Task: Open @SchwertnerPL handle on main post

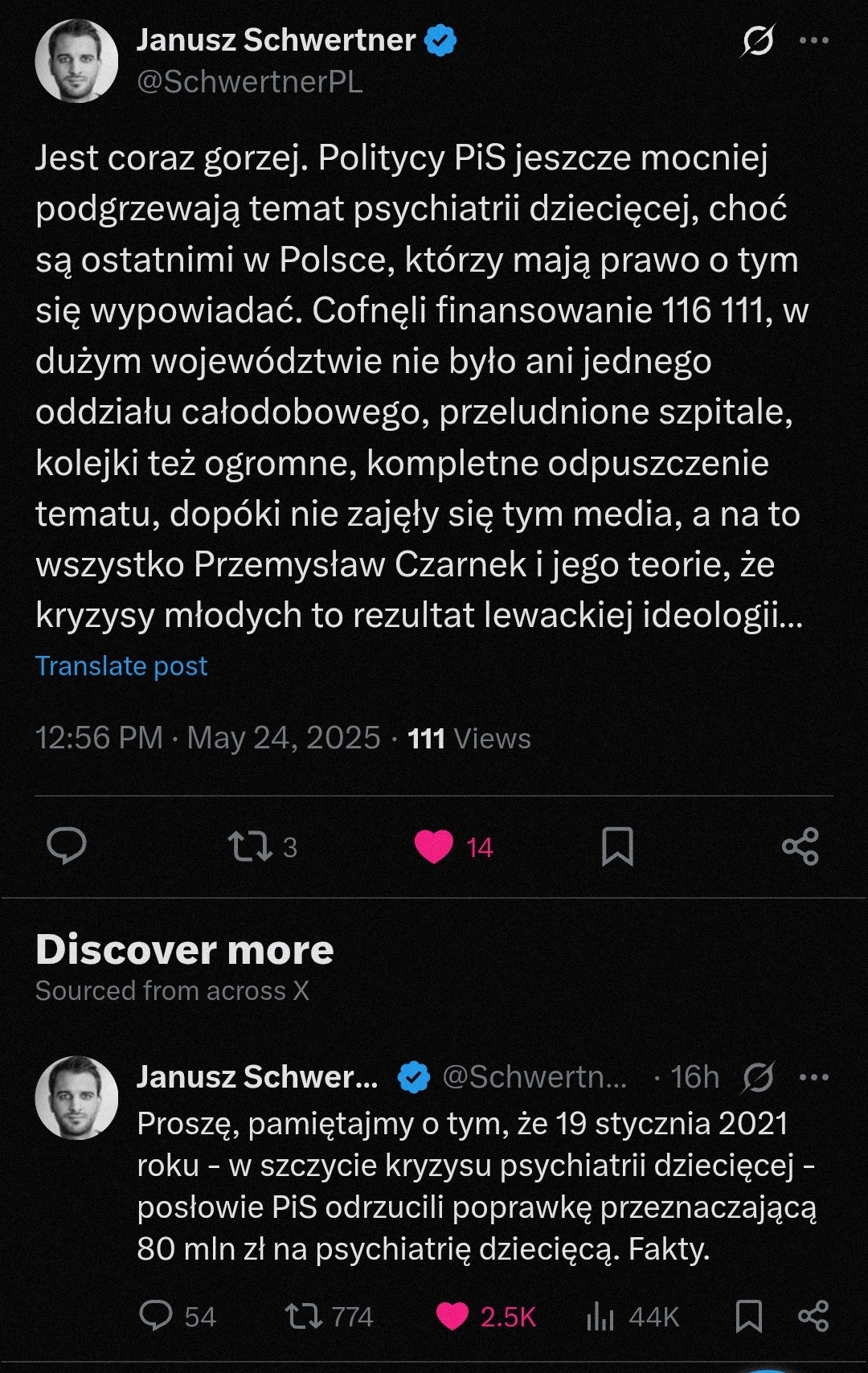Action: 249,82
